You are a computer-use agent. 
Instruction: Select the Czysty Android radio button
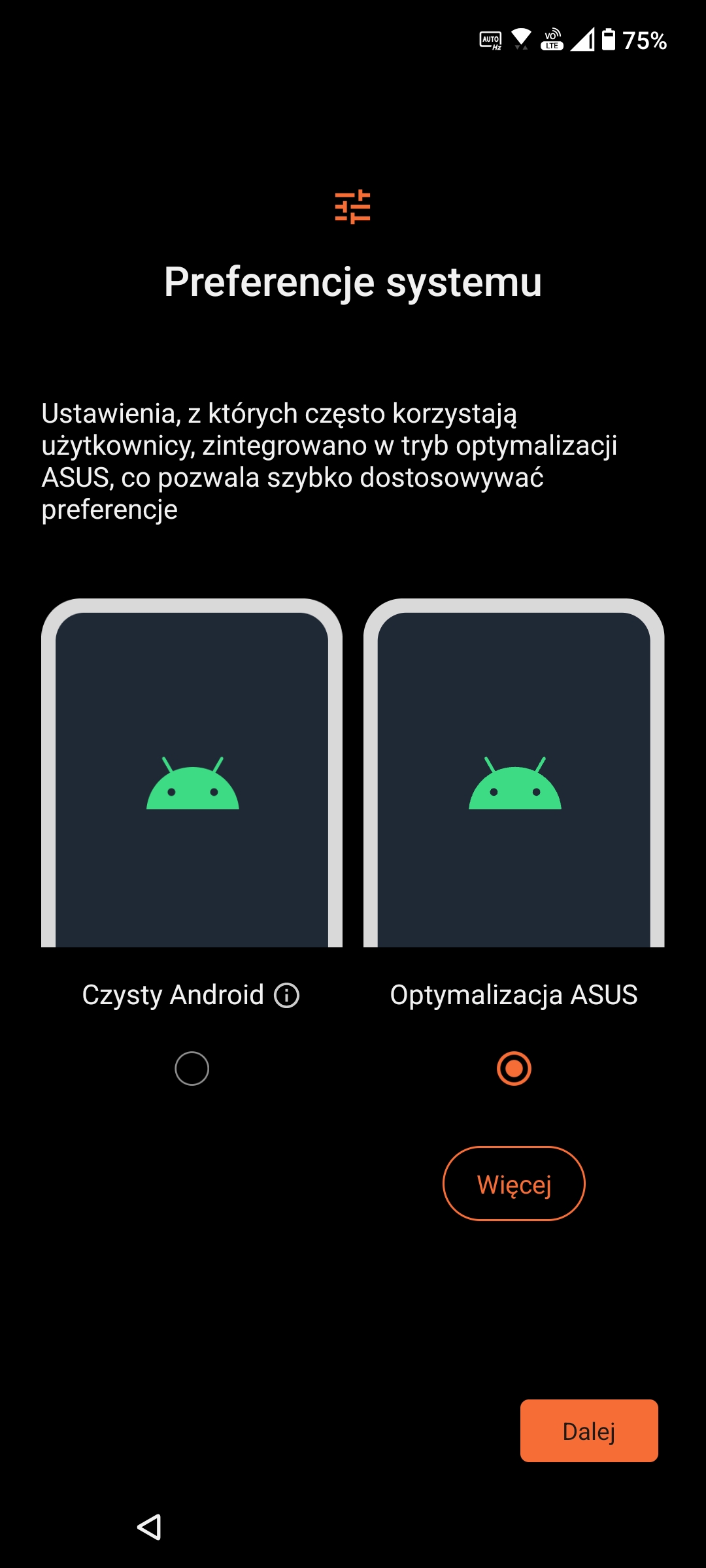192,1069
